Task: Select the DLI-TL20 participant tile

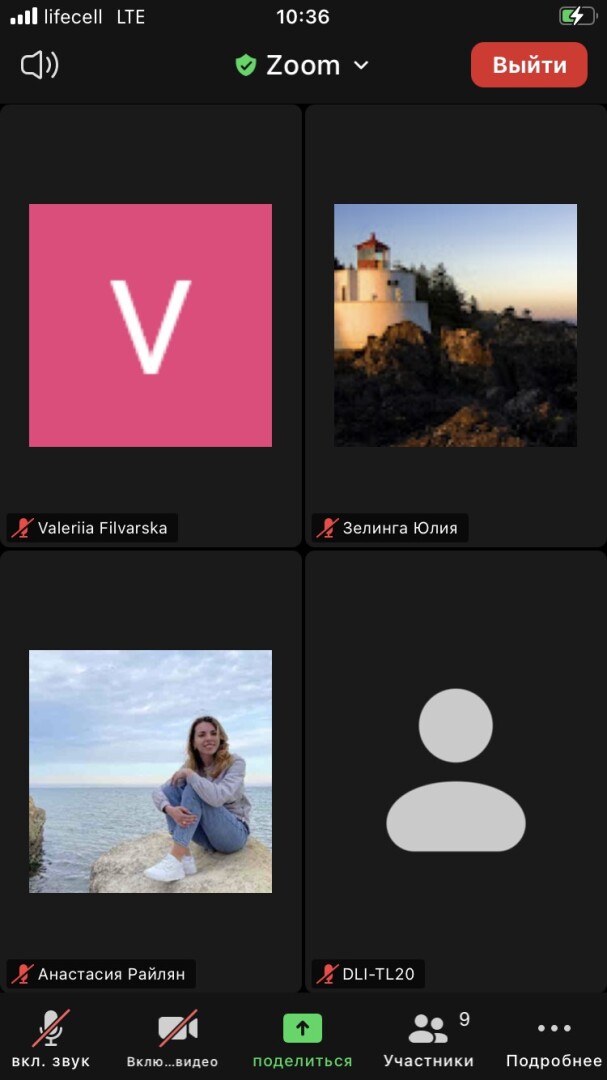Action: 455,771
